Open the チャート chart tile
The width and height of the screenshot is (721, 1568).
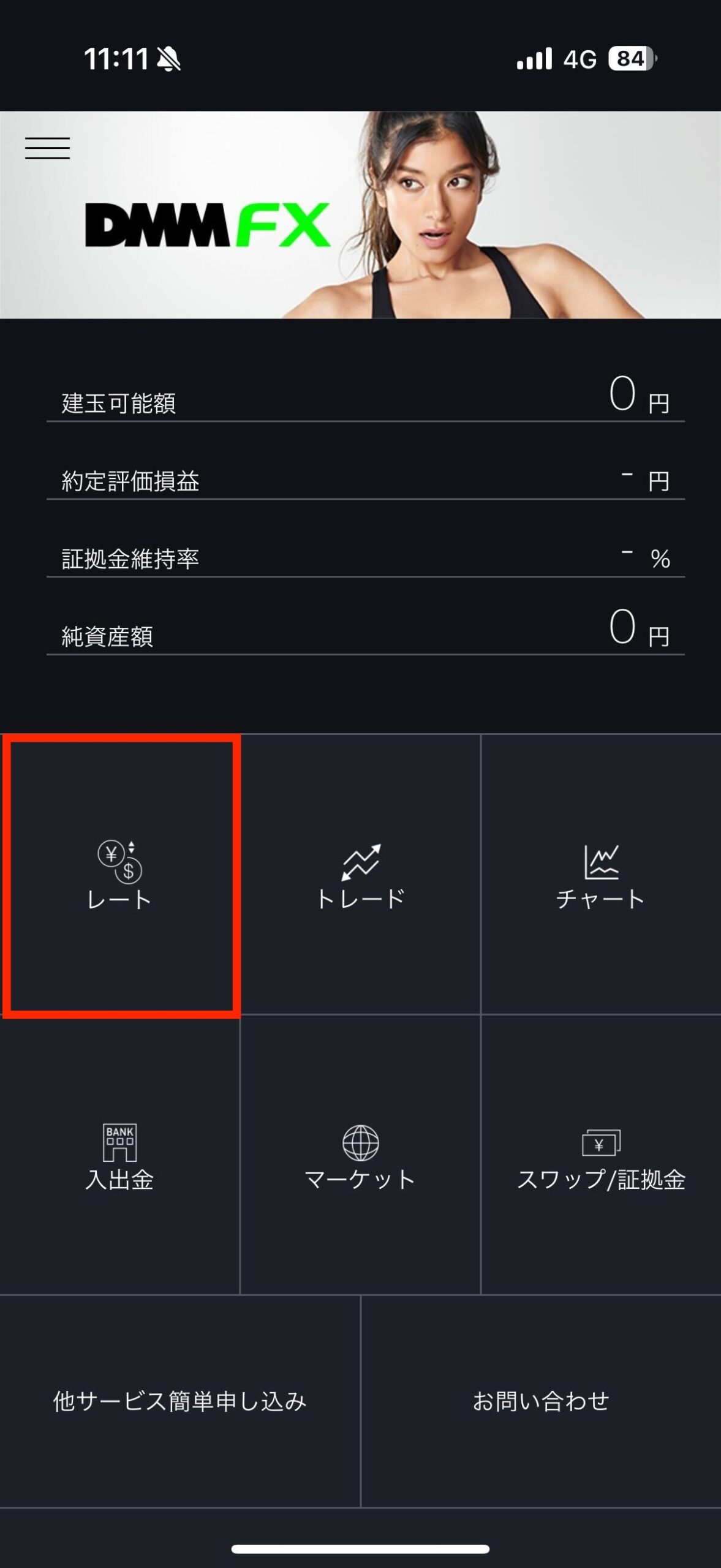tap(600, 876)
